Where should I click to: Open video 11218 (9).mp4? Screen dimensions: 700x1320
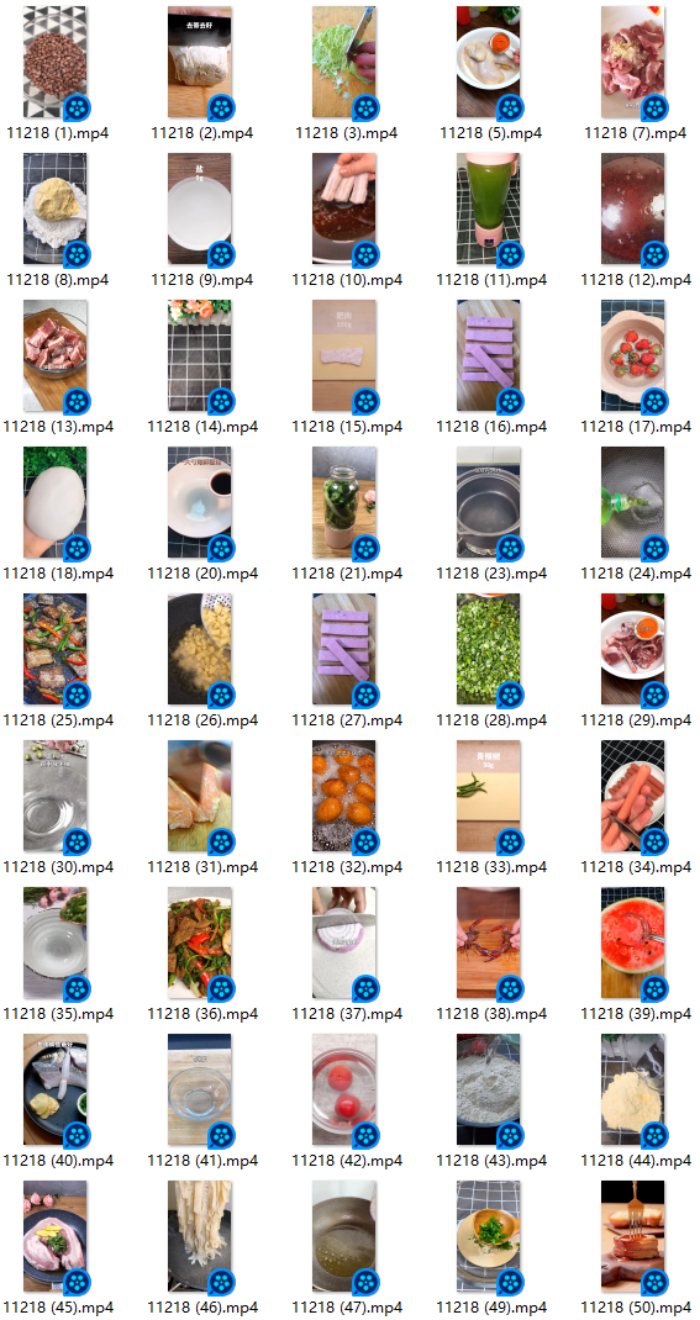(x=199, y=208)
